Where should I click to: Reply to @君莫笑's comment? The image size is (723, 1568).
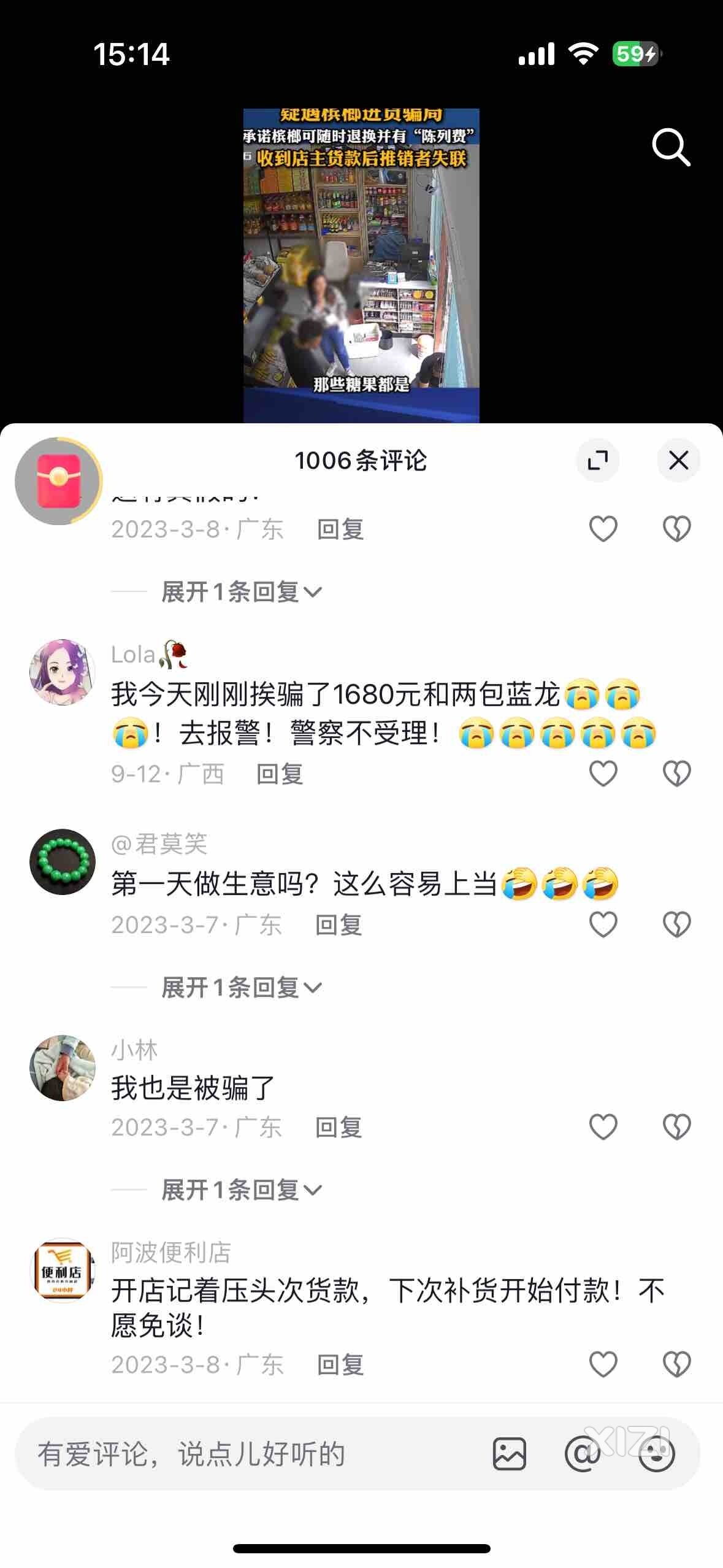click(339, 925)
